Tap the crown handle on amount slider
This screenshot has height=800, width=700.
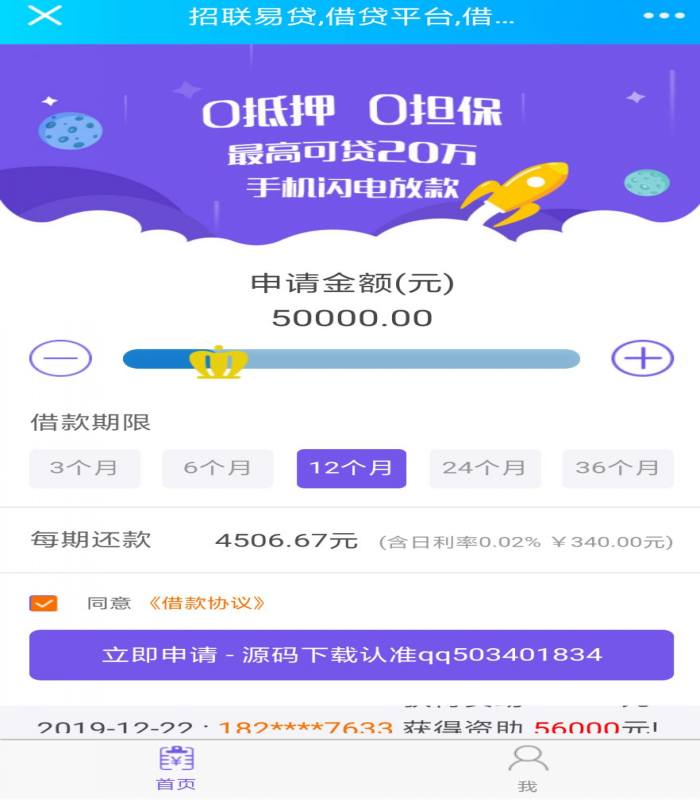(217, 361)
